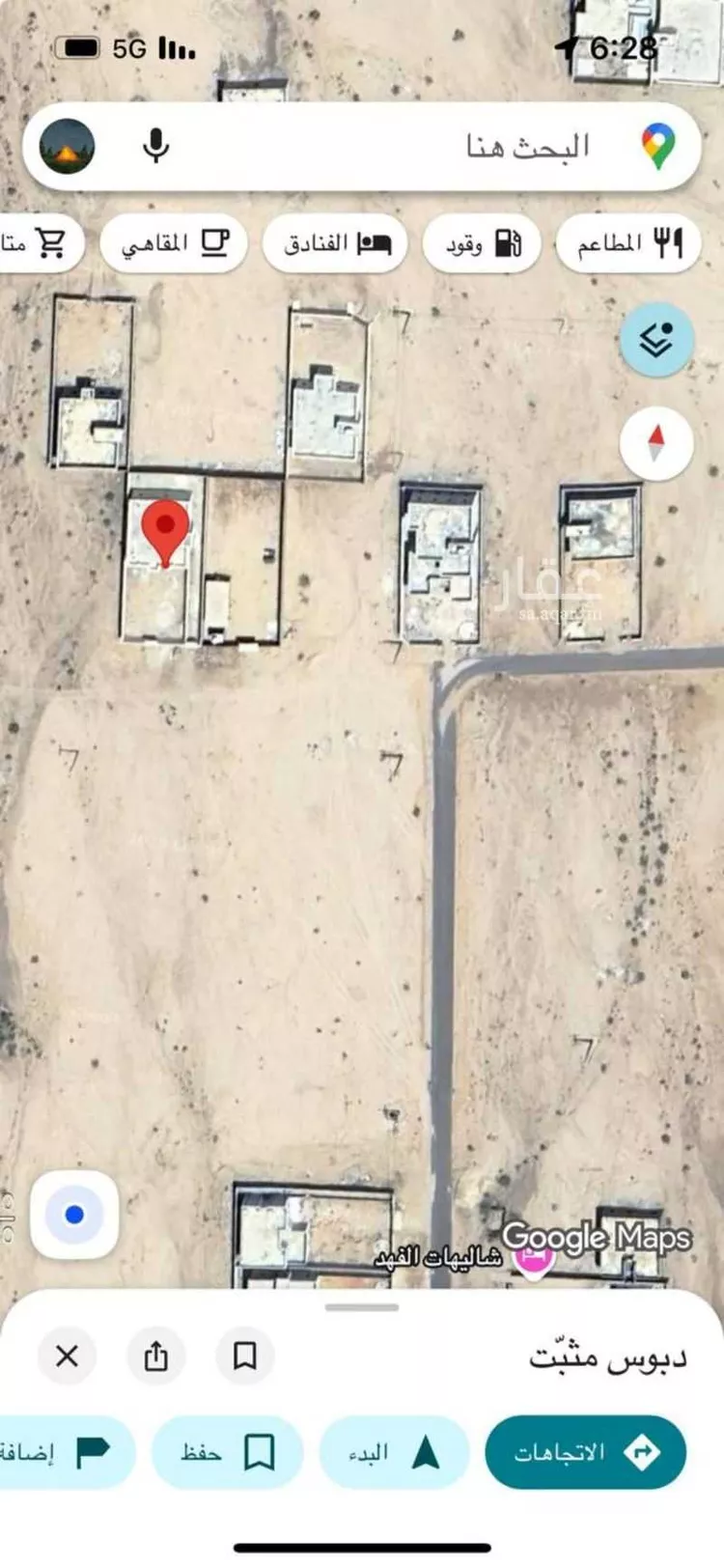
Task: Dismiss the pinned place card with X
Action: click(x=67, y=1356)
